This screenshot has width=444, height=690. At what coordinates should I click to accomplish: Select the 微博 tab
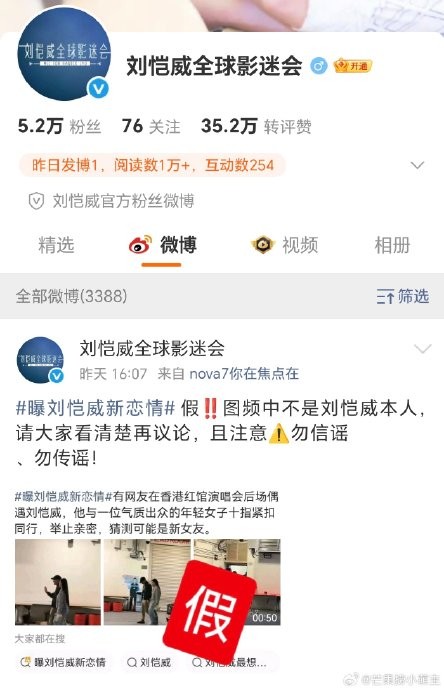pos(162,246)
